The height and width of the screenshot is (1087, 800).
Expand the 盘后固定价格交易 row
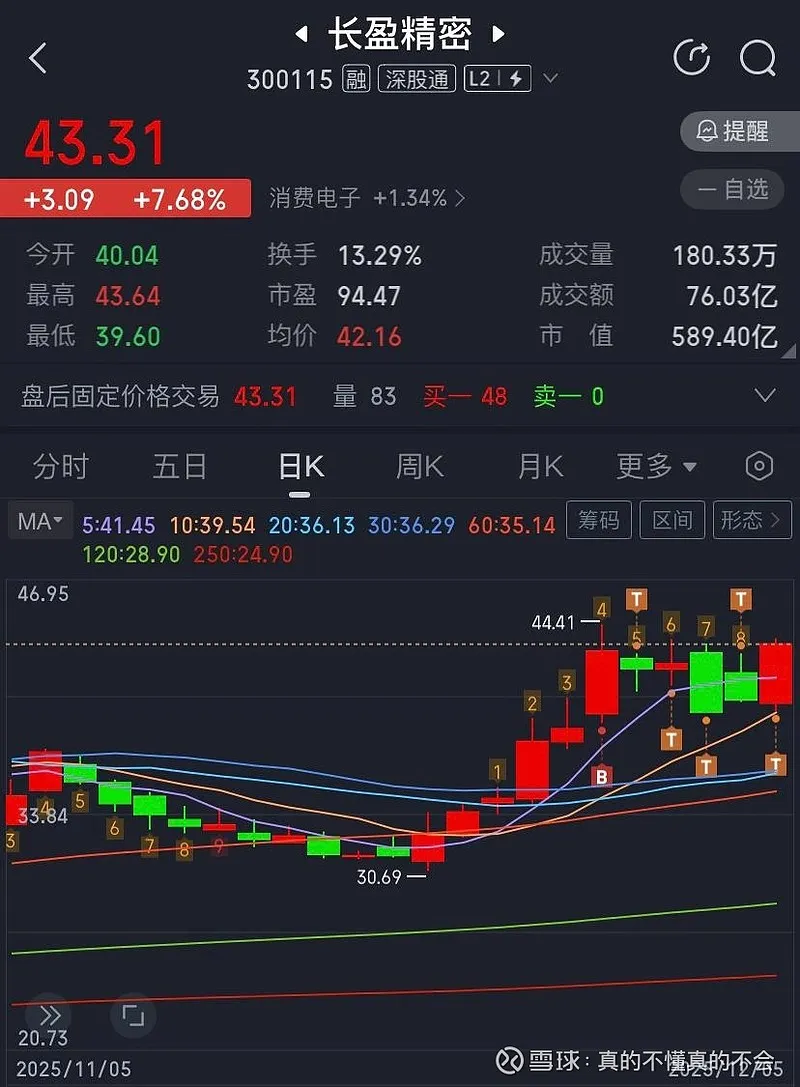click(764, 396)
